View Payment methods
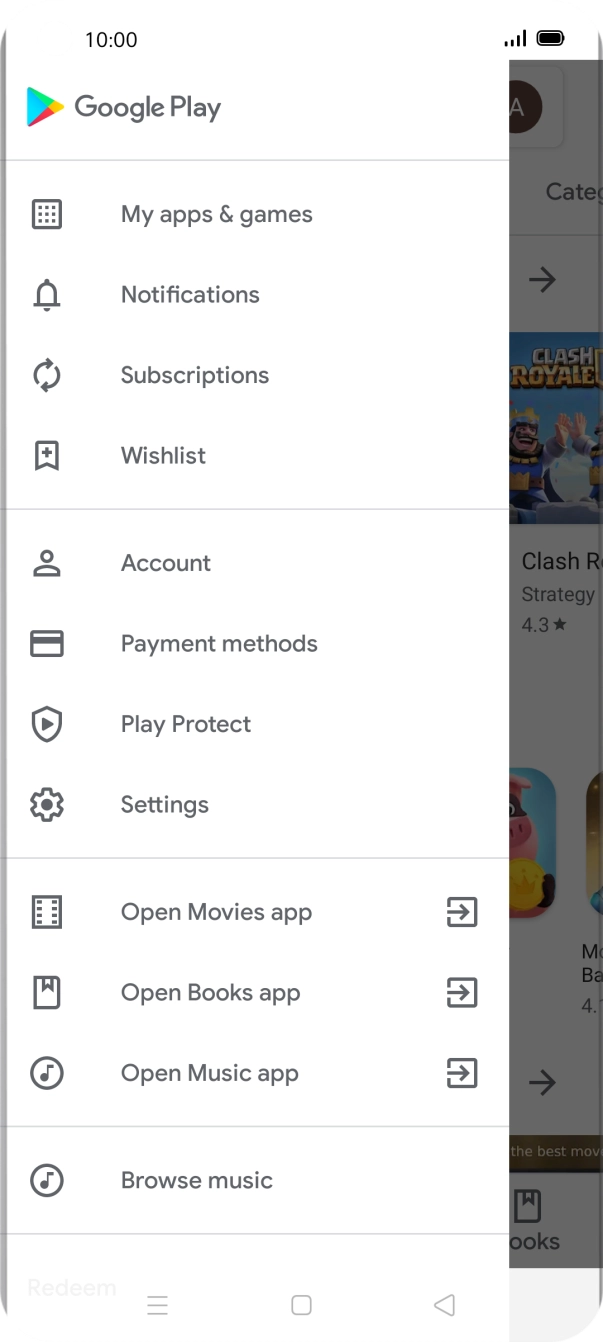This screenshot has height=1342, width=603. (219, 644)
